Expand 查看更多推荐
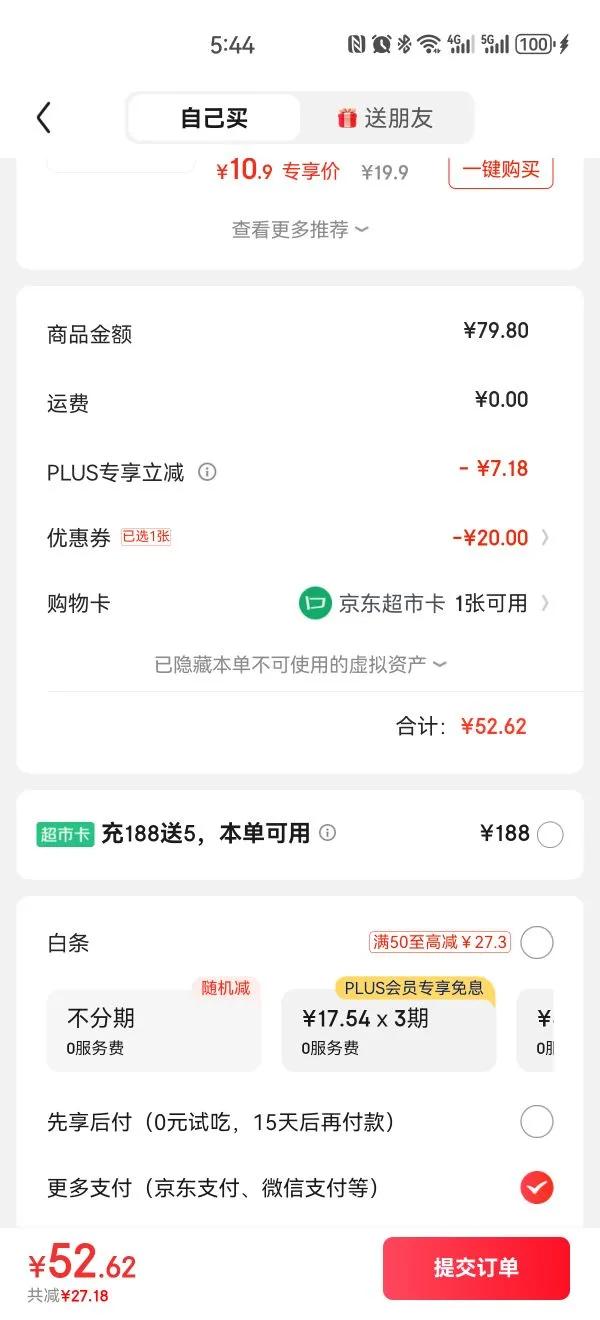 (x=300, y=230)
